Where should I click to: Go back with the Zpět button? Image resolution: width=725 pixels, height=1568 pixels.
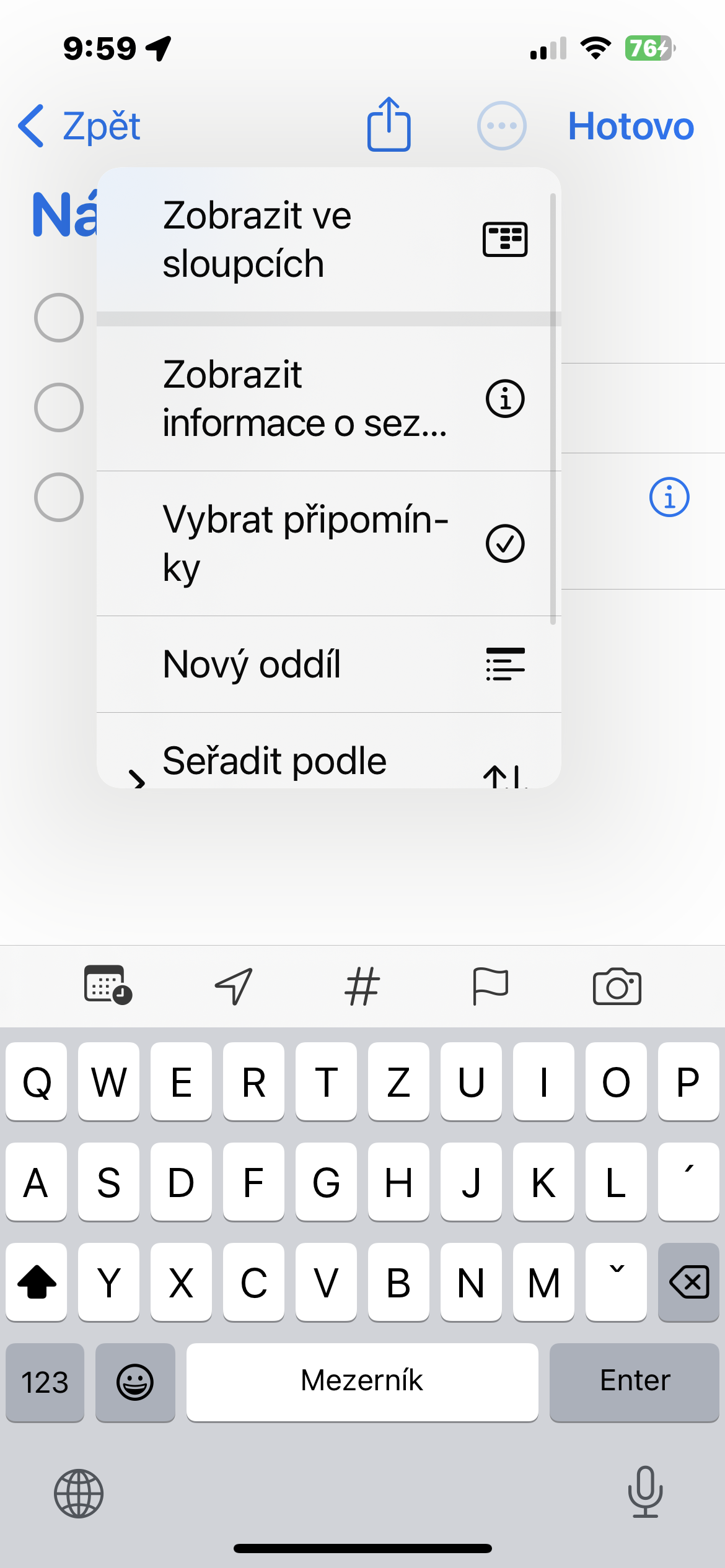coord(81,126)
